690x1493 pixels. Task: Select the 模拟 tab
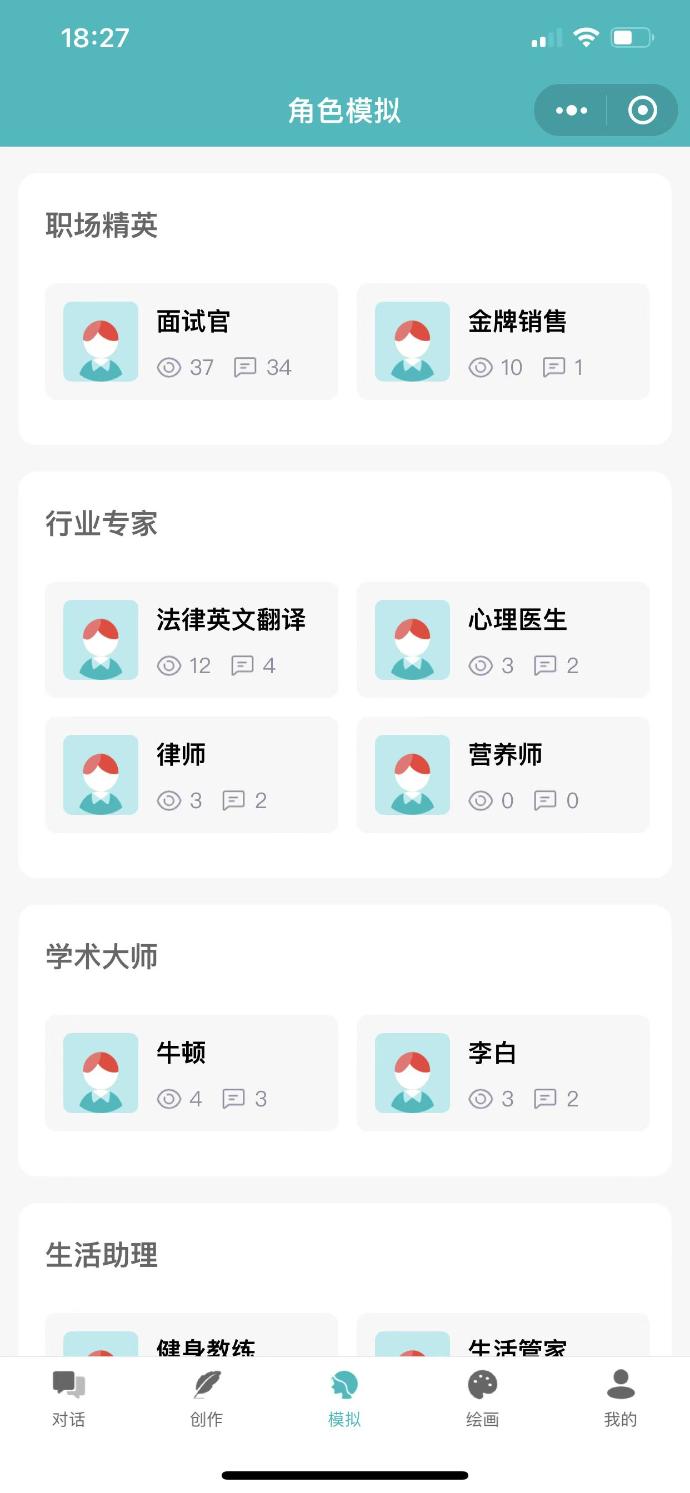pos(345,1398)
